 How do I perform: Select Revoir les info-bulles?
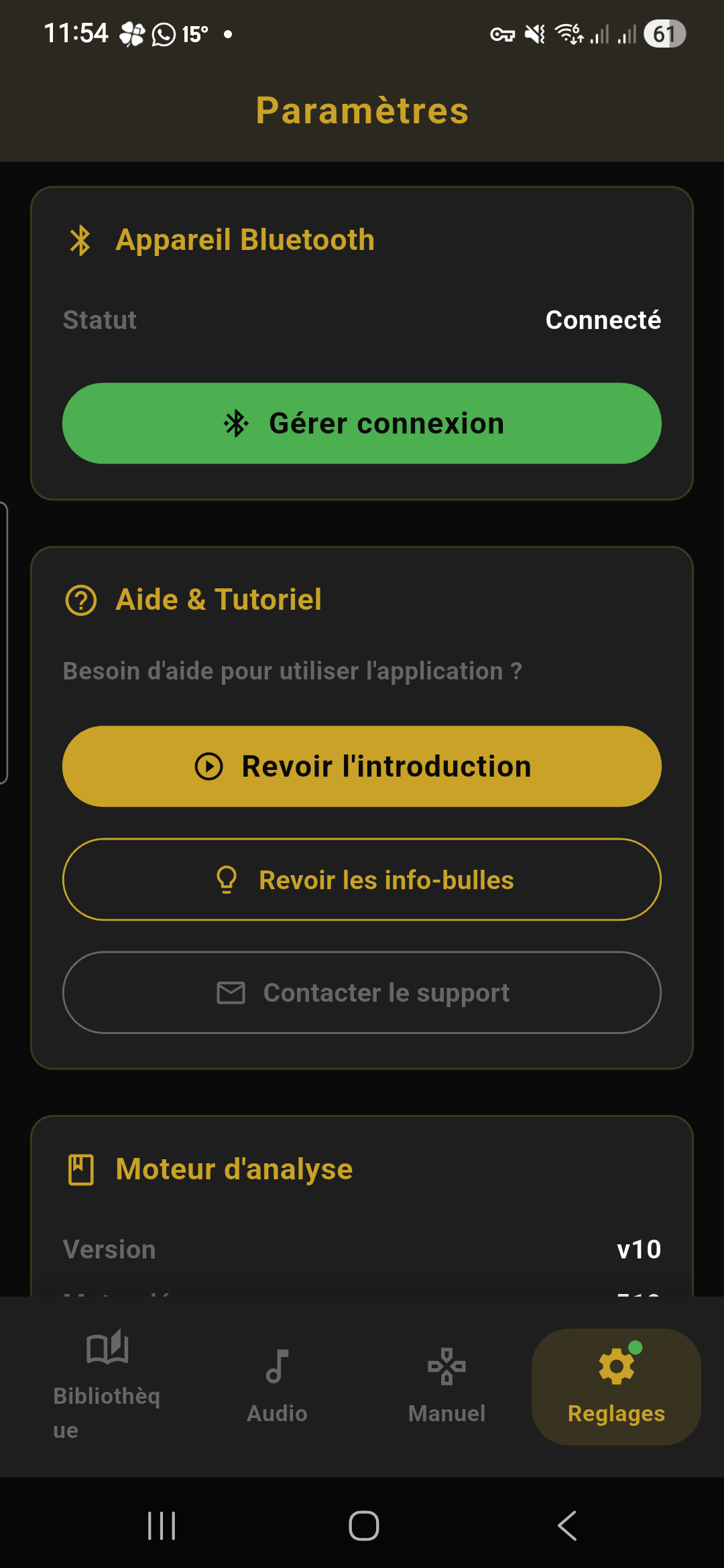(362, 880)
